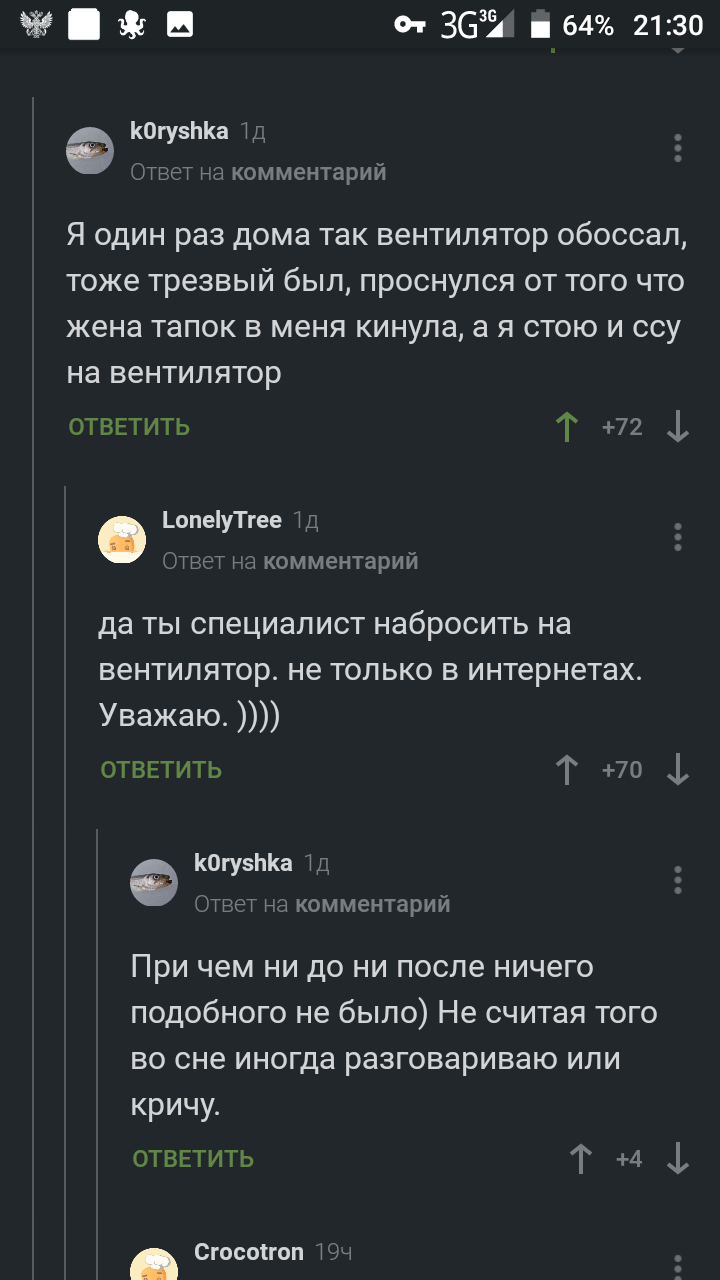The height and width of the screenshot is (1280, 720).
Task: Upvote LonelyTree's comment with +70 rating
Action: (x=567, y=770)
